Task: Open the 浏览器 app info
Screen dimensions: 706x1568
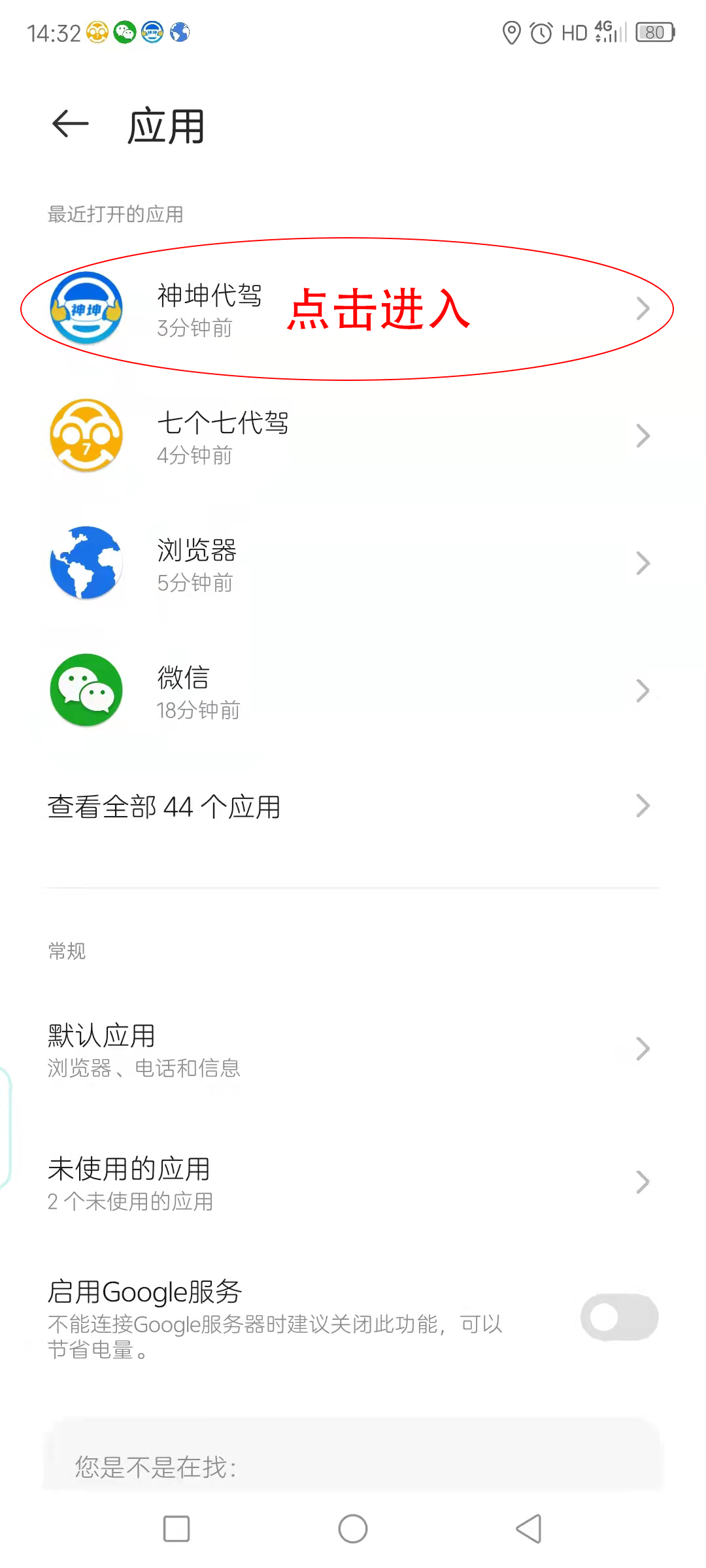Action: click(x=346, y=563)
